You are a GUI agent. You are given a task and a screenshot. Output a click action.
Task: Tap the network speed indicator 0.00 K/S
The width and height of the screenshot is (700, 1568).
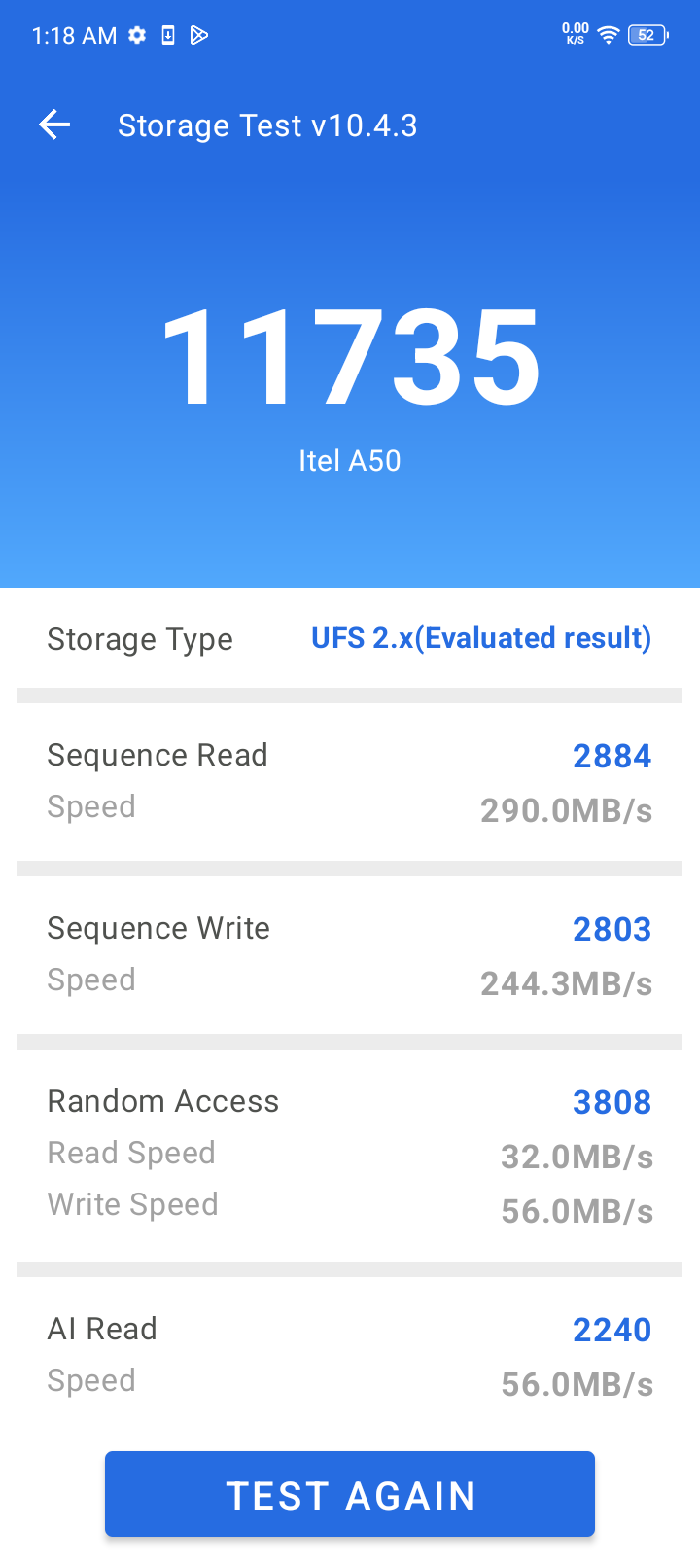(x=574, y=34)
